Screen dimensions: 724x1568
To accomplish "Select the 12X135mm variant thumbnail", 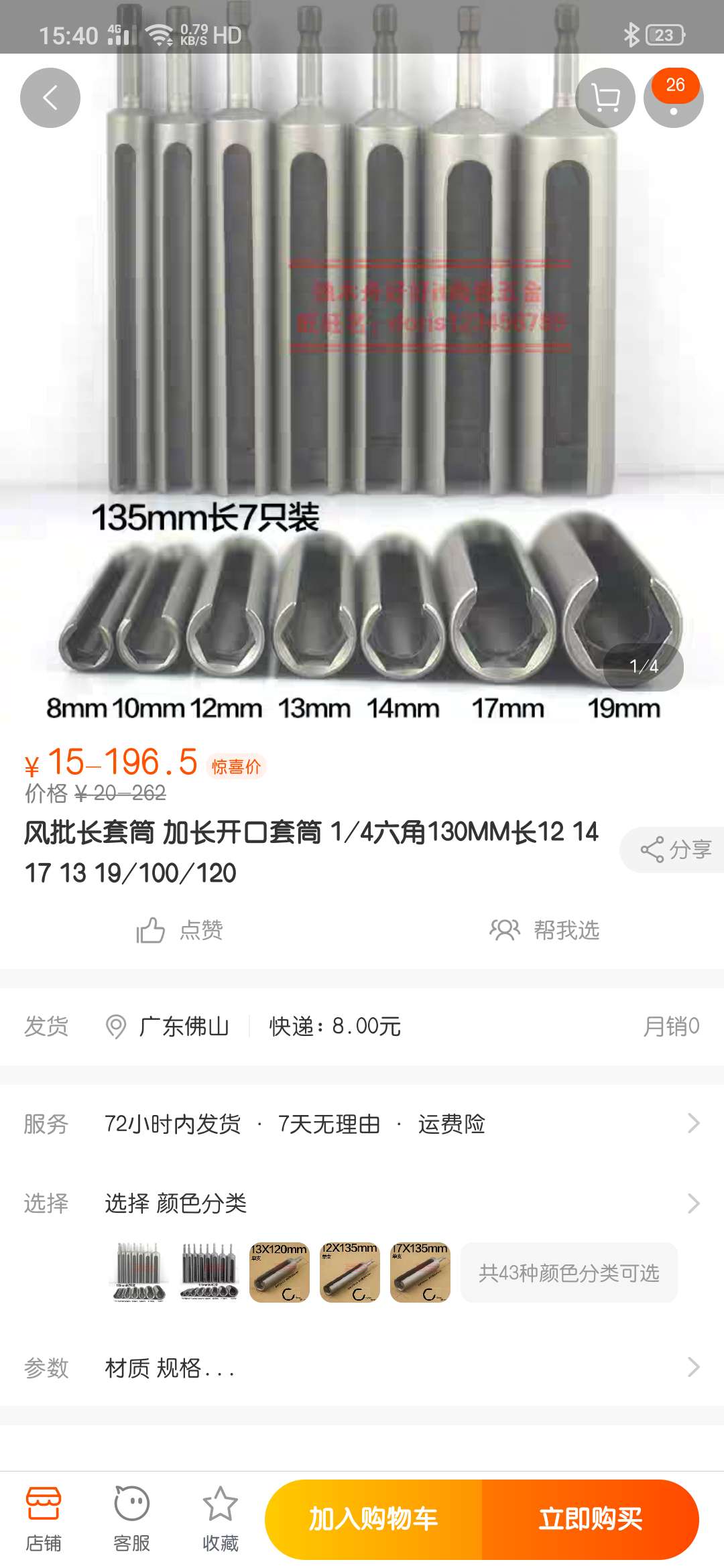I will [x=350, y=1272].
